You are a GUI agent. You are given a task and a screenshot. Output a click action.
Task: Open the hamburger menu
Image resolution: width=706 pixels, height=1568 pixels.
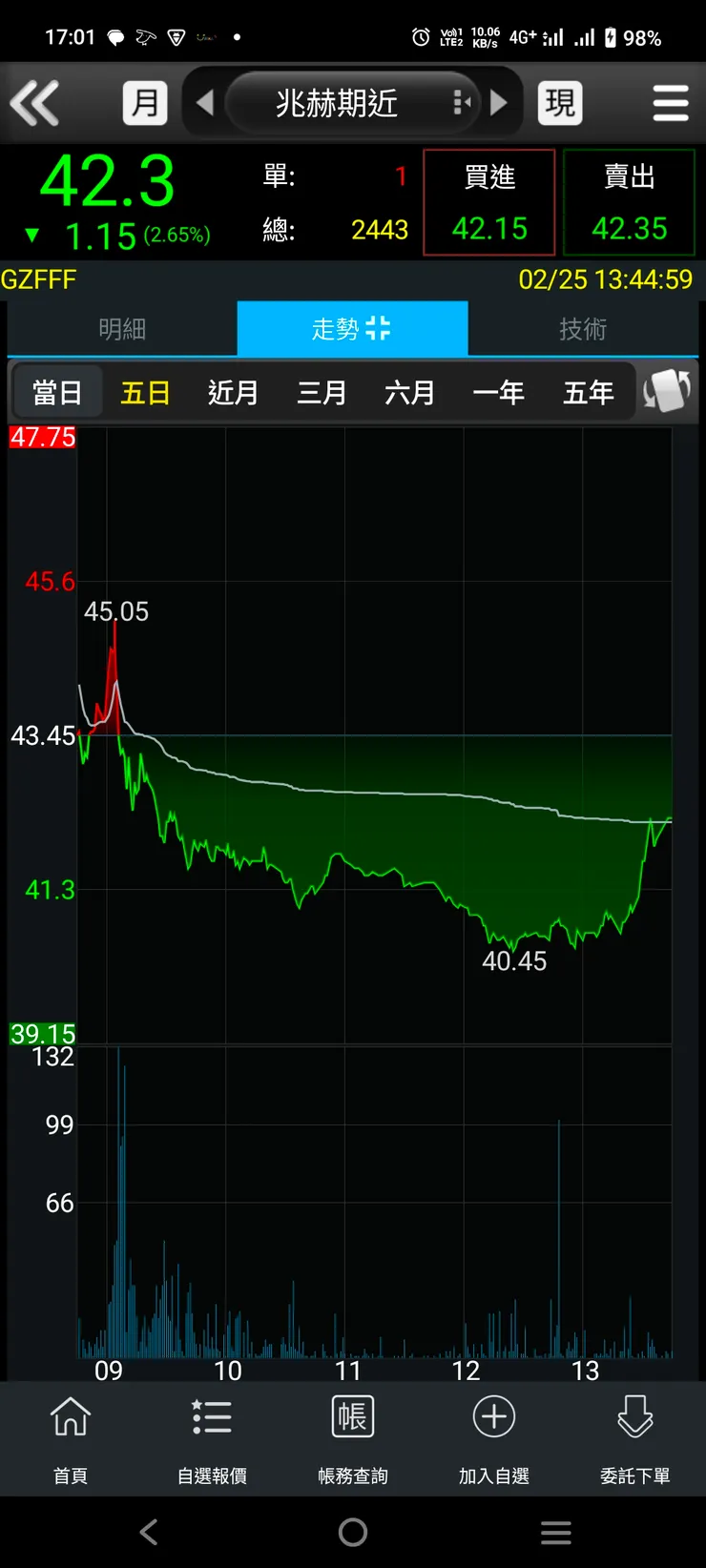click(x=671, y=103)
